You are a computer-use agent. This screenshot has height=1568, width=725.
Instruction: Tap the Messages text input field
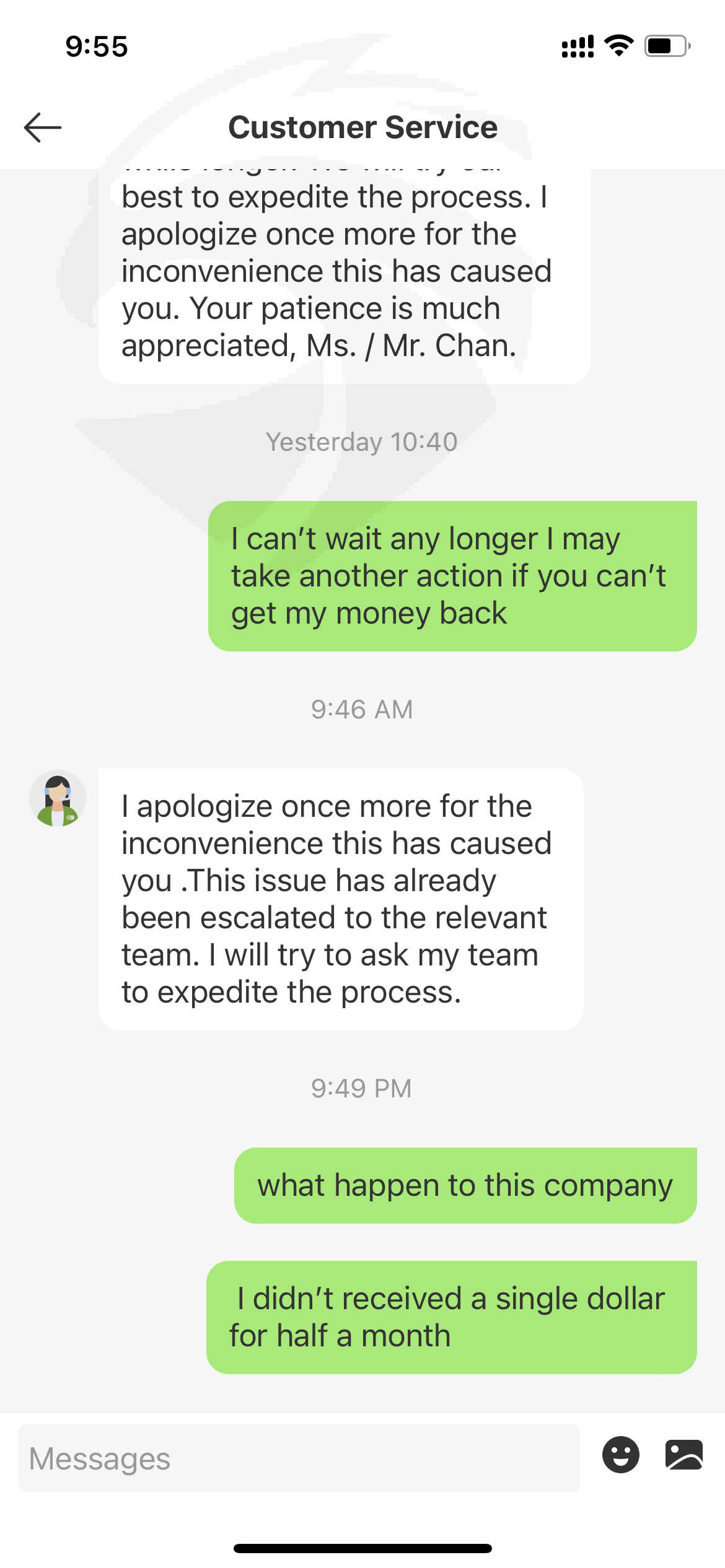(x=299, y=1458)
